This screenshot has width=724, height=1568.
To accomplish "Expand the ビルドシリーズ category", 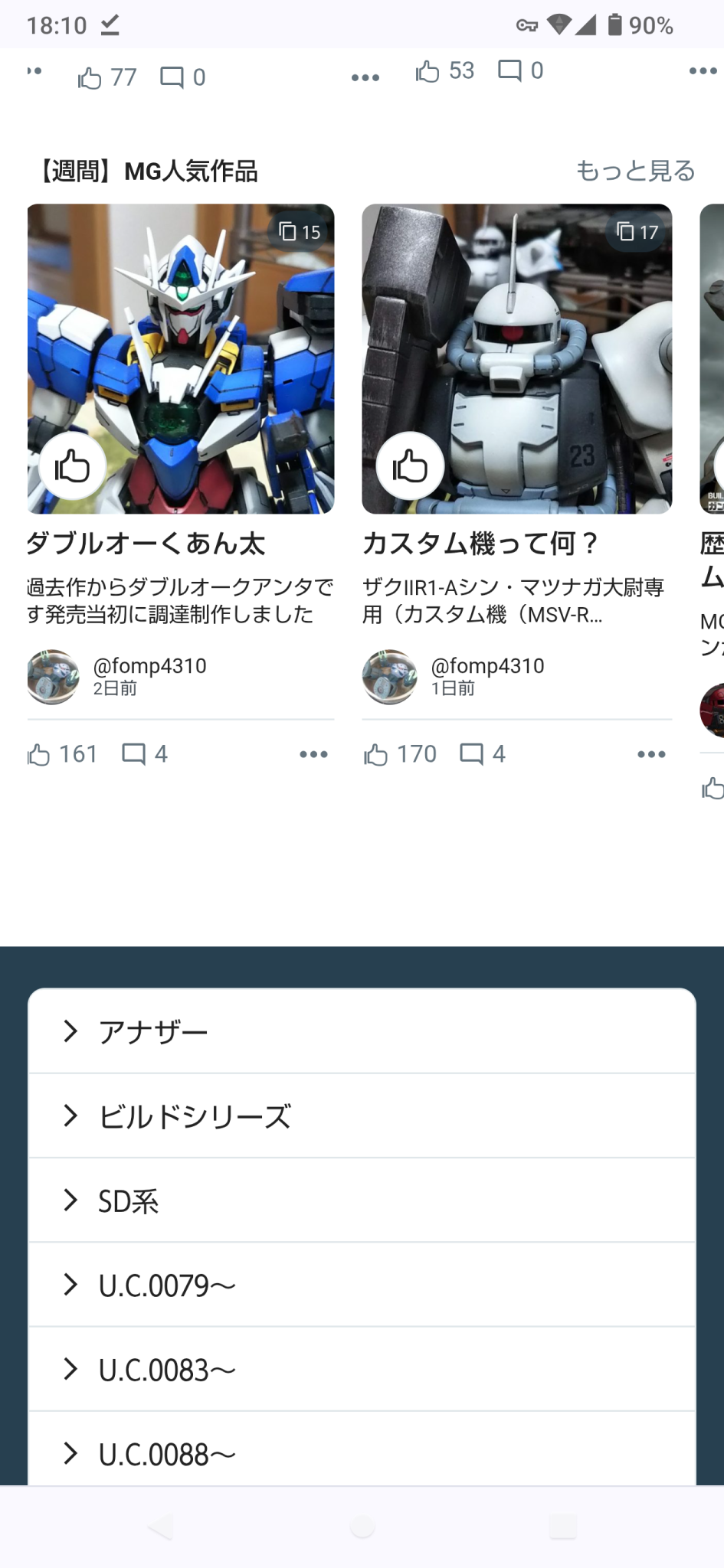I will click(362, 1116).
